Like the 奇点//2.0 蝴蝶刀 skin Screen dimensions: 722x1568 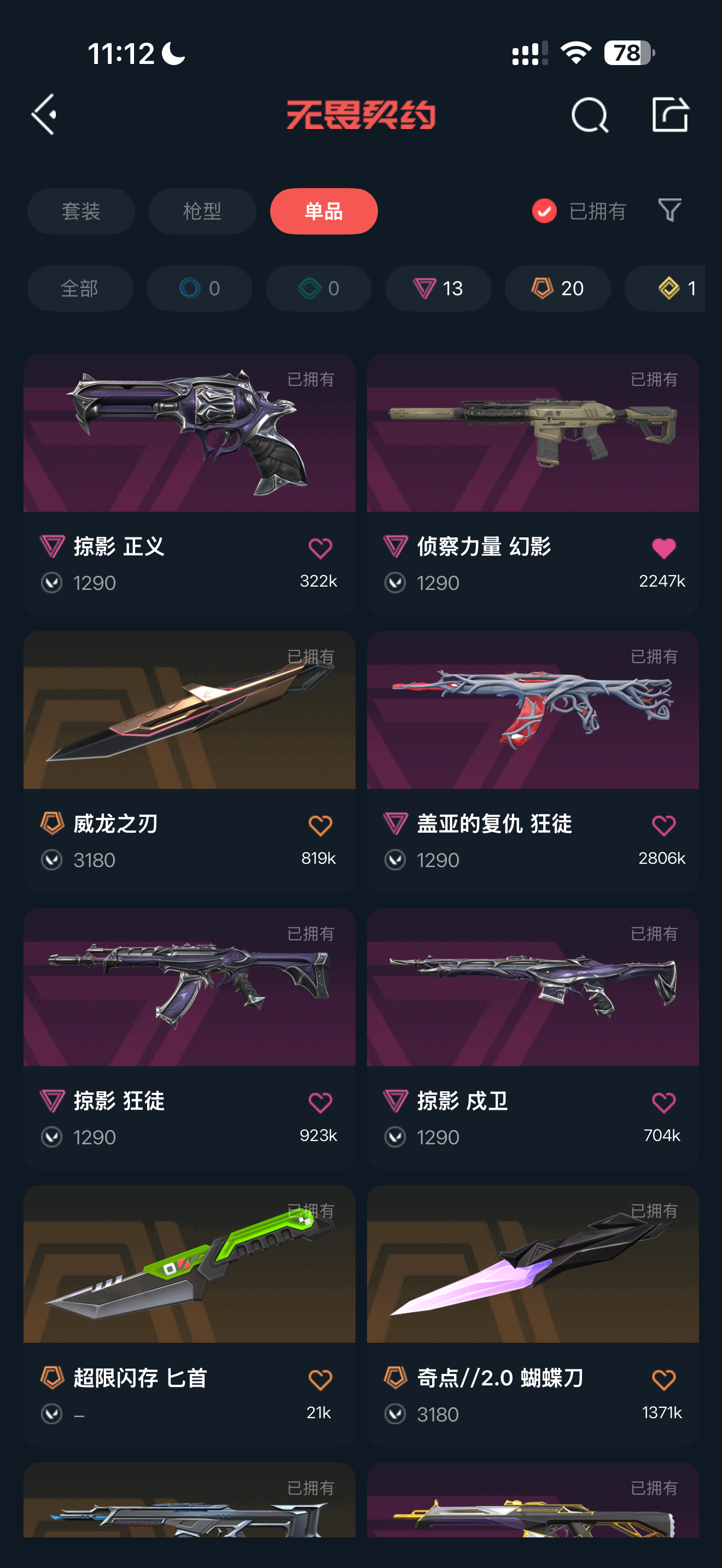[x=663, y=1379]
